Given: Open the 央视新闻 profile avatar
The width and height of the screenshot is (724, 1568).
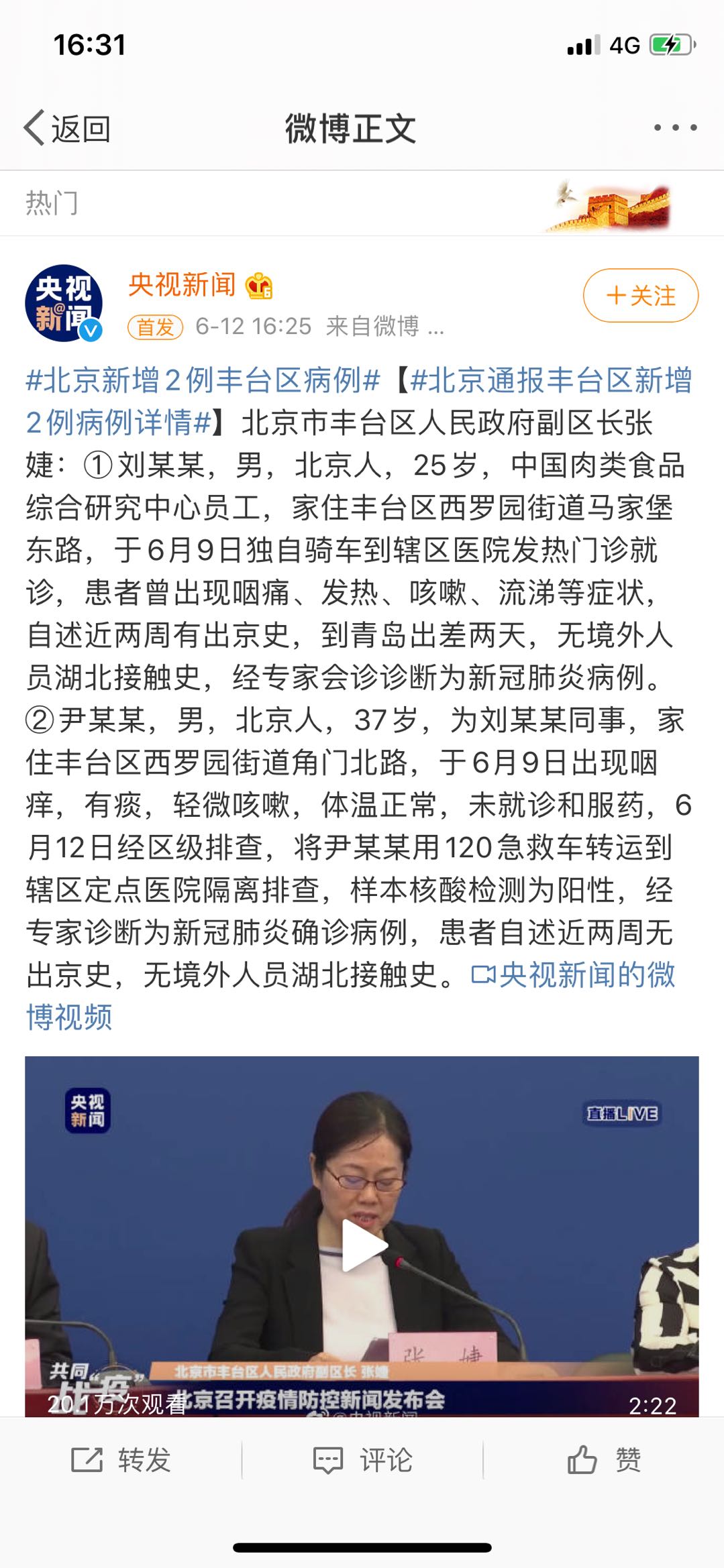Looking at the screenshot, I should [64, 303].
